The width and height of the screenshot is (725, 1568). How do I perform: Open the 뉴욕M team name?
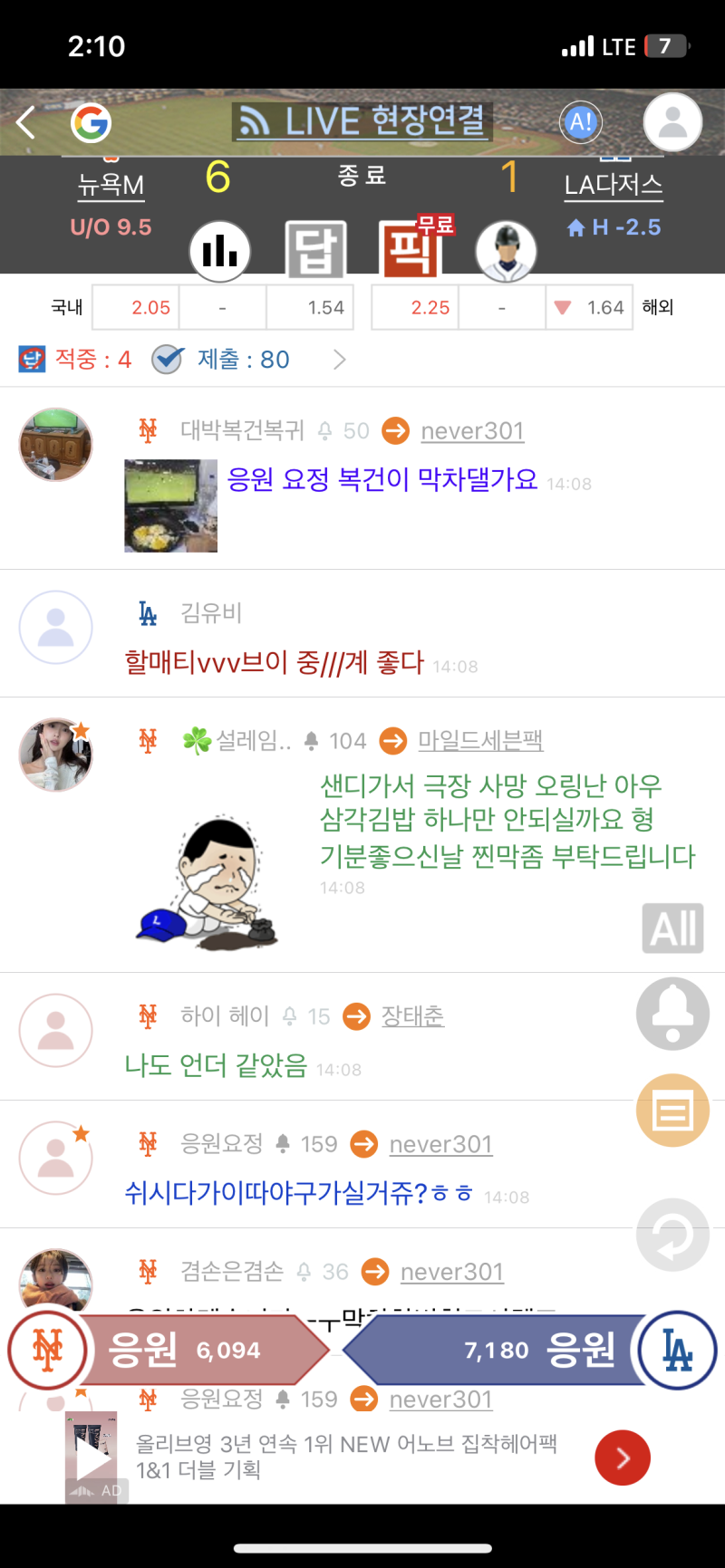111,186
